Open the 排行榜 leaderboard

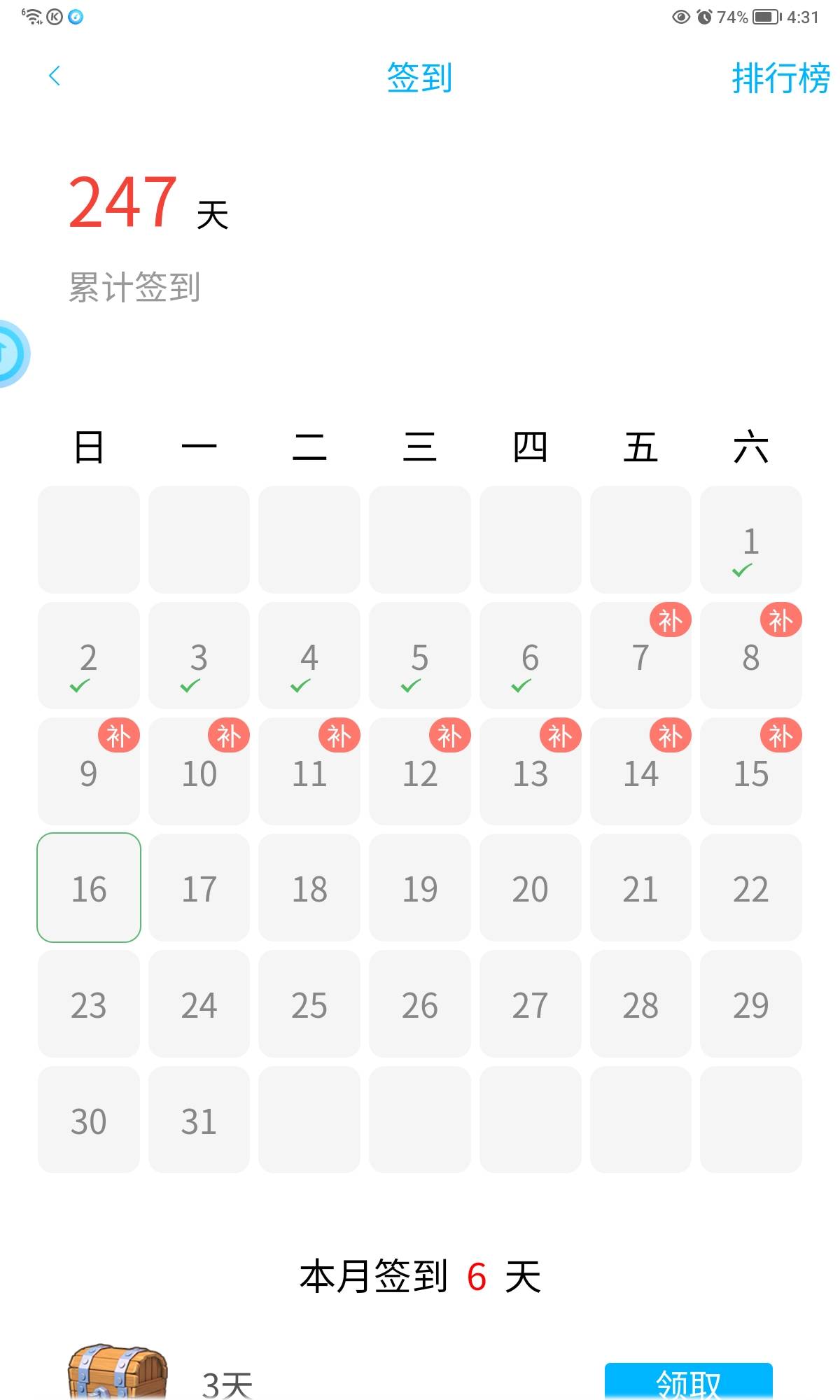tap(780, 78)
